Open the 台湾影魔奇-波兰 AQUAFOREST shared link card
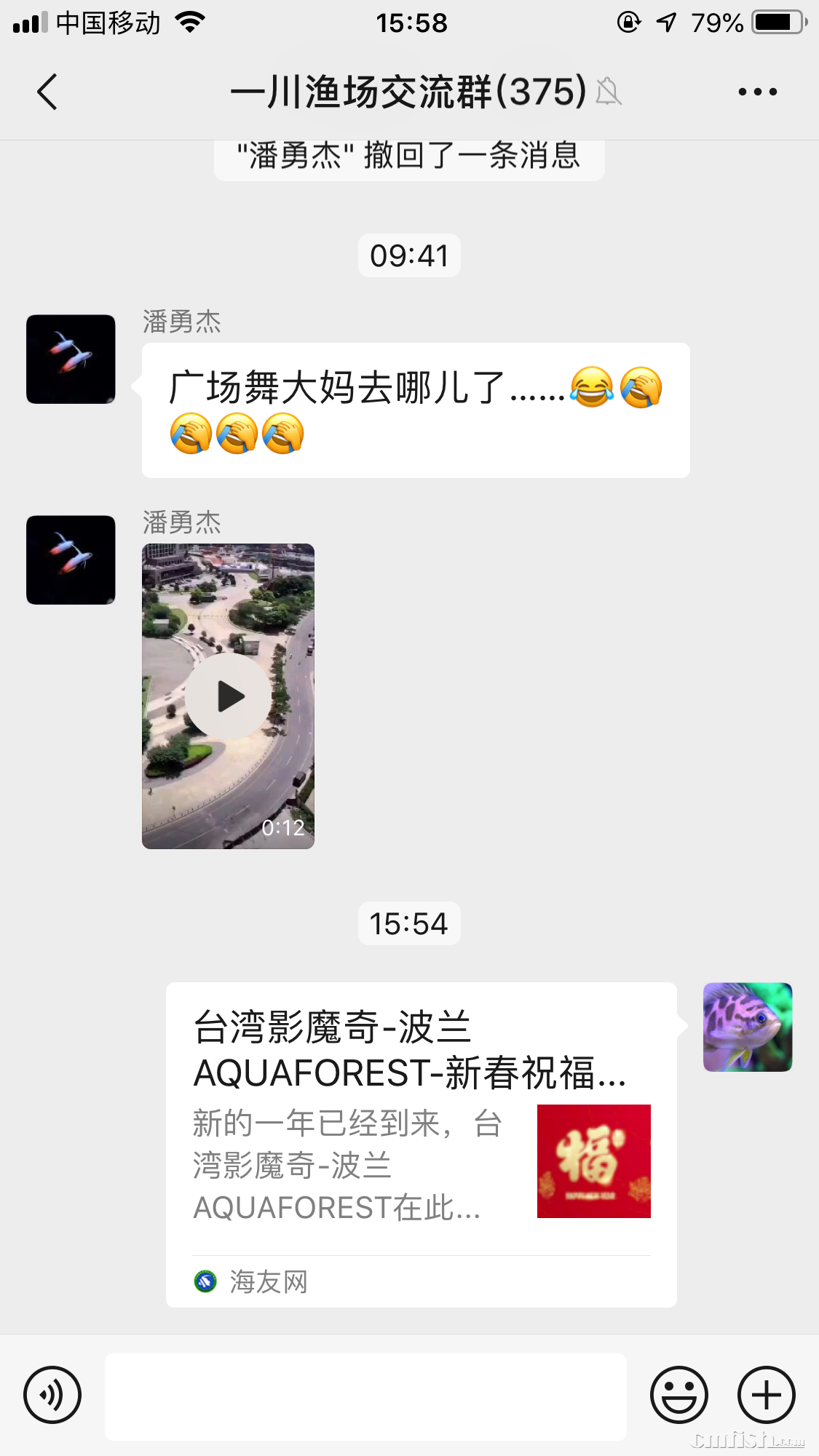This screenshot has height=1456, width=819. pos(421,1144)
